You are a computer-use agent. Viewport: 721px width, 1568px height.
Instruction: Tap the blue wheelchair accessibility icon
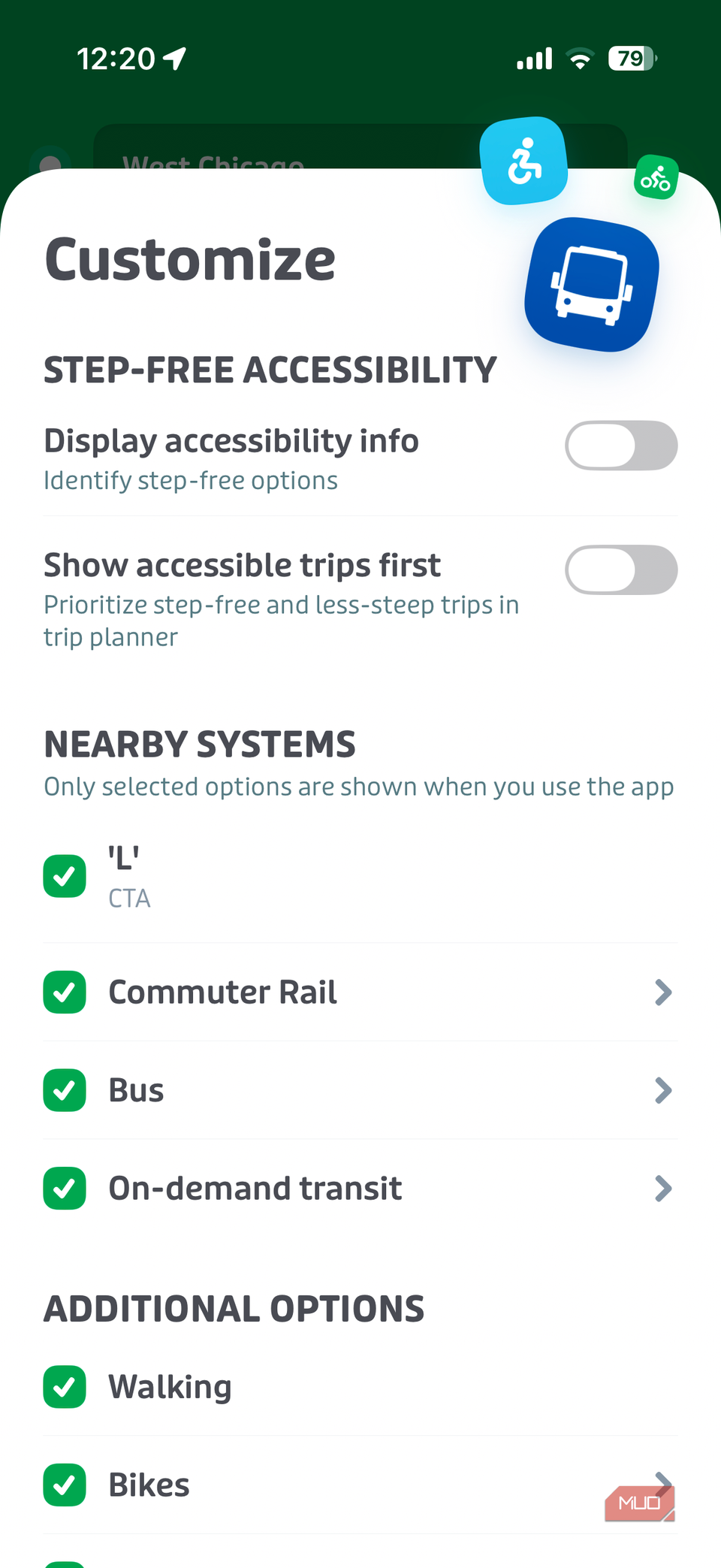pyautogui.click(x=523, y=162)
